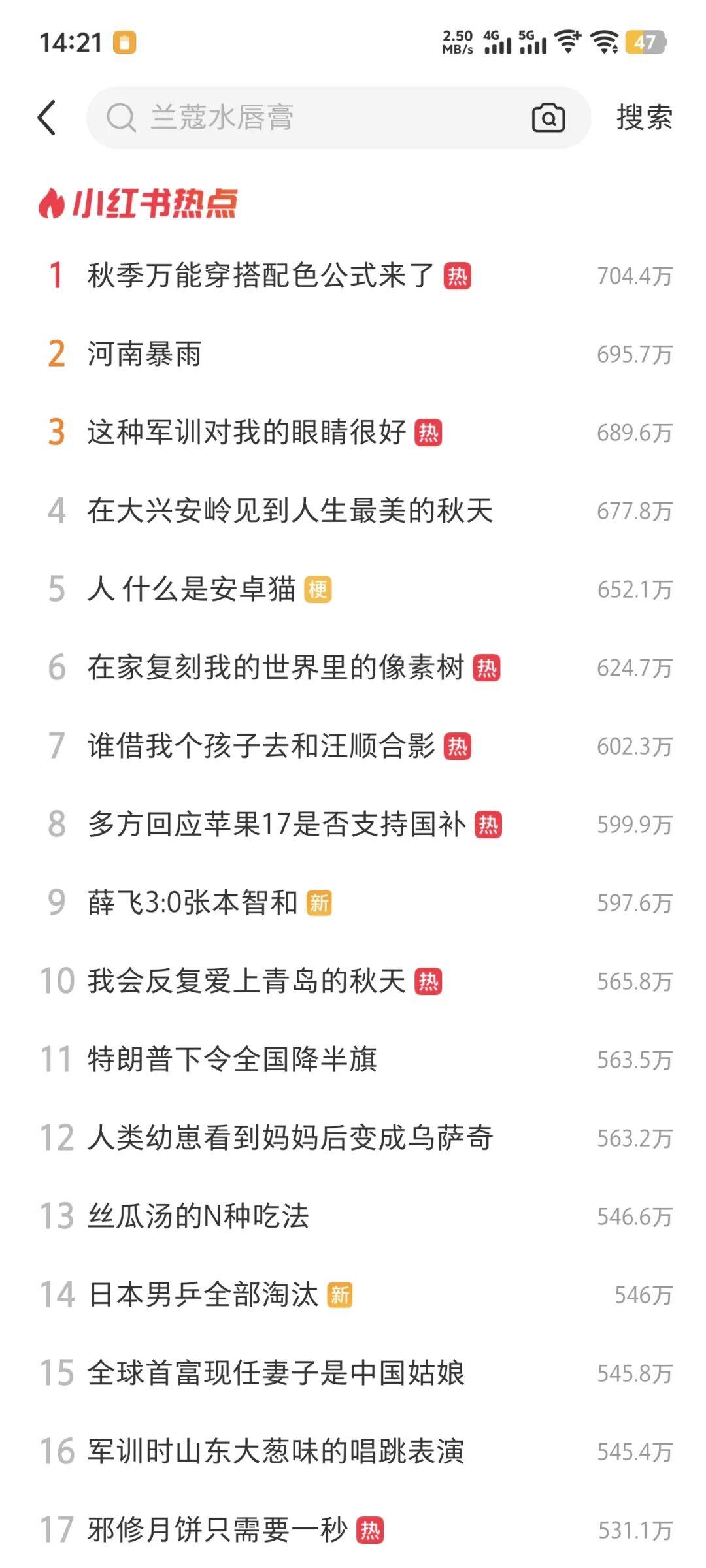Open 日本男乒全部淘汰 topic
Image resolution: width=706 pixels, height=1568 pixels.
click(353, 1294)
